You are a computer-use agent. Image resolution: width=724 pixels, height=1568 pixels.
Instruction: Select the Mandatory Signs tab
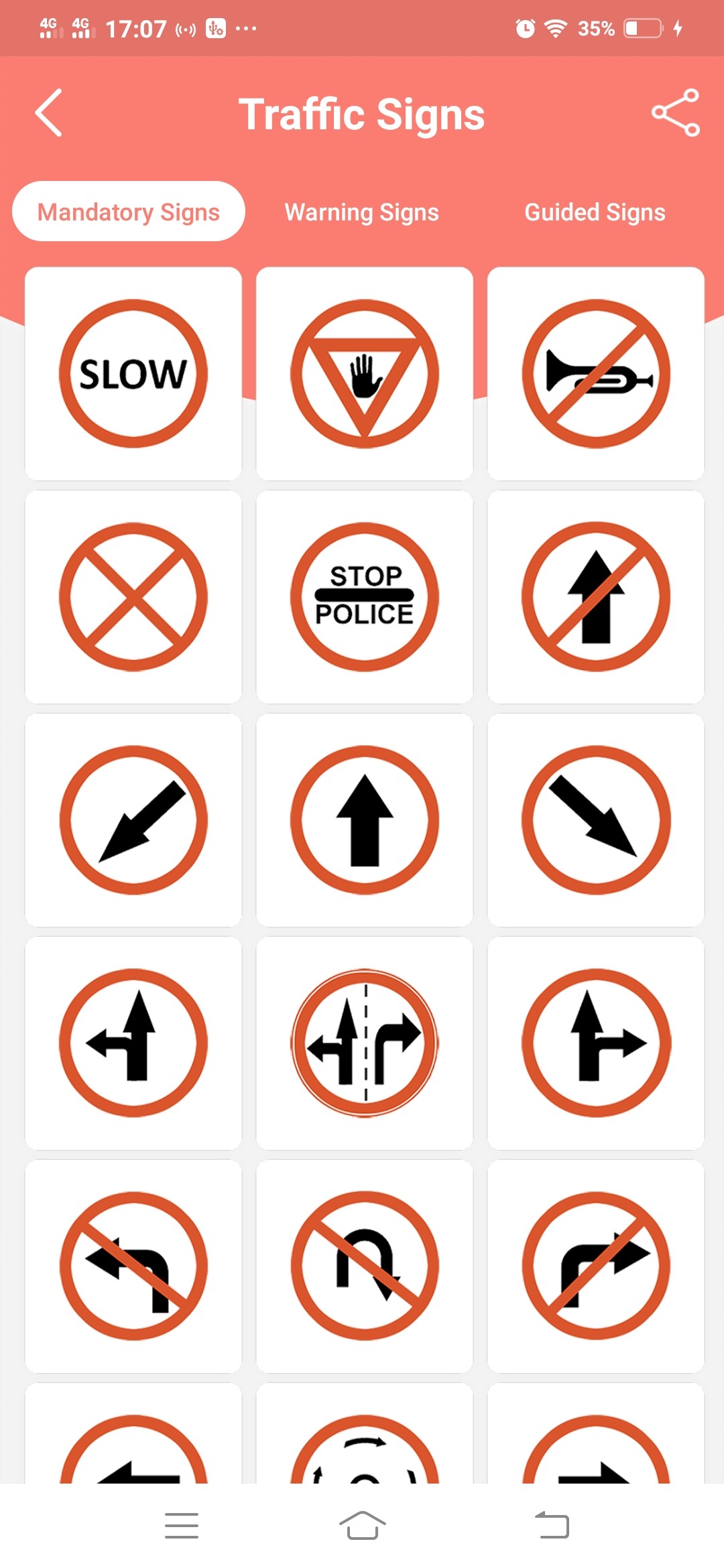point(129,212)
